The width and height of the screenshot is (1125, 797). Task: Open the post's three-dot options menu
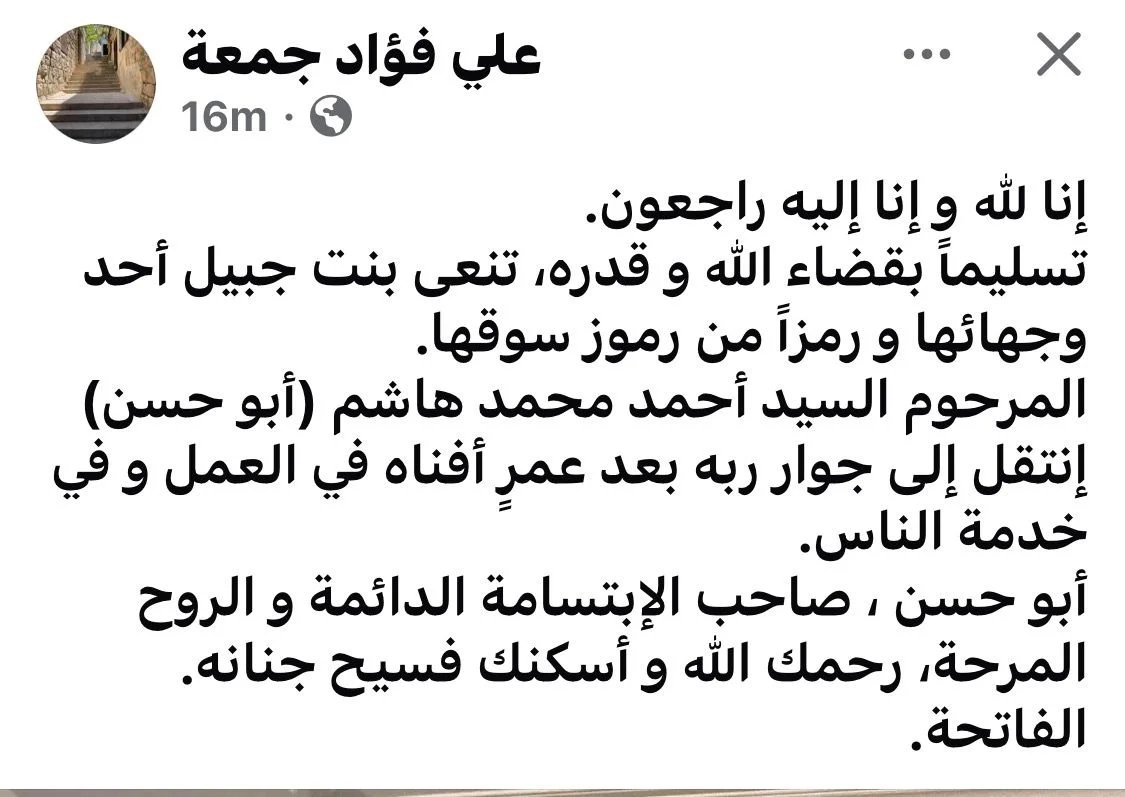coord(926,56)
